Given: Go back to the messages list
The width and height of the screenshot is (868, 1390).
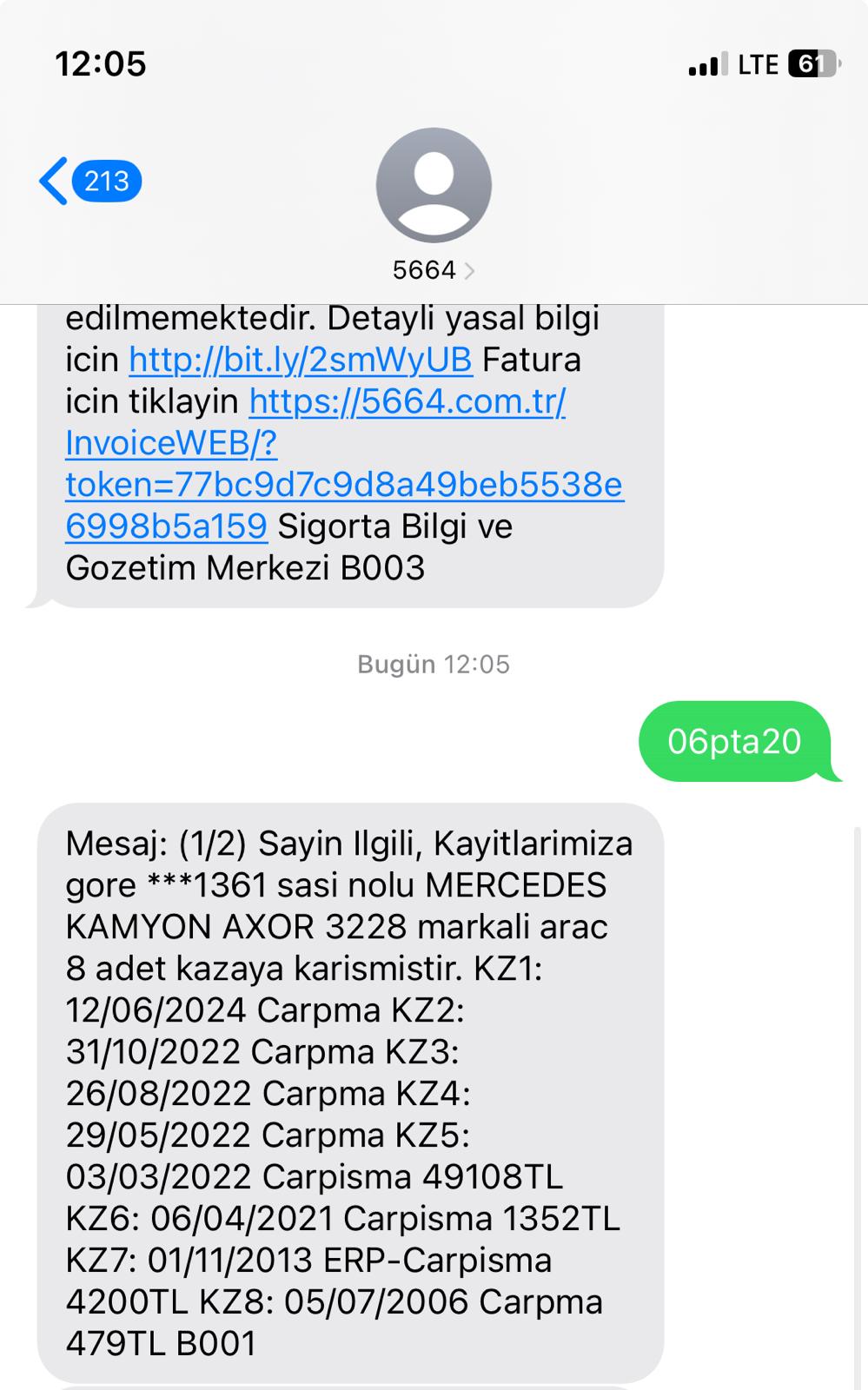Looking at the screenshot, I should 89,181.
